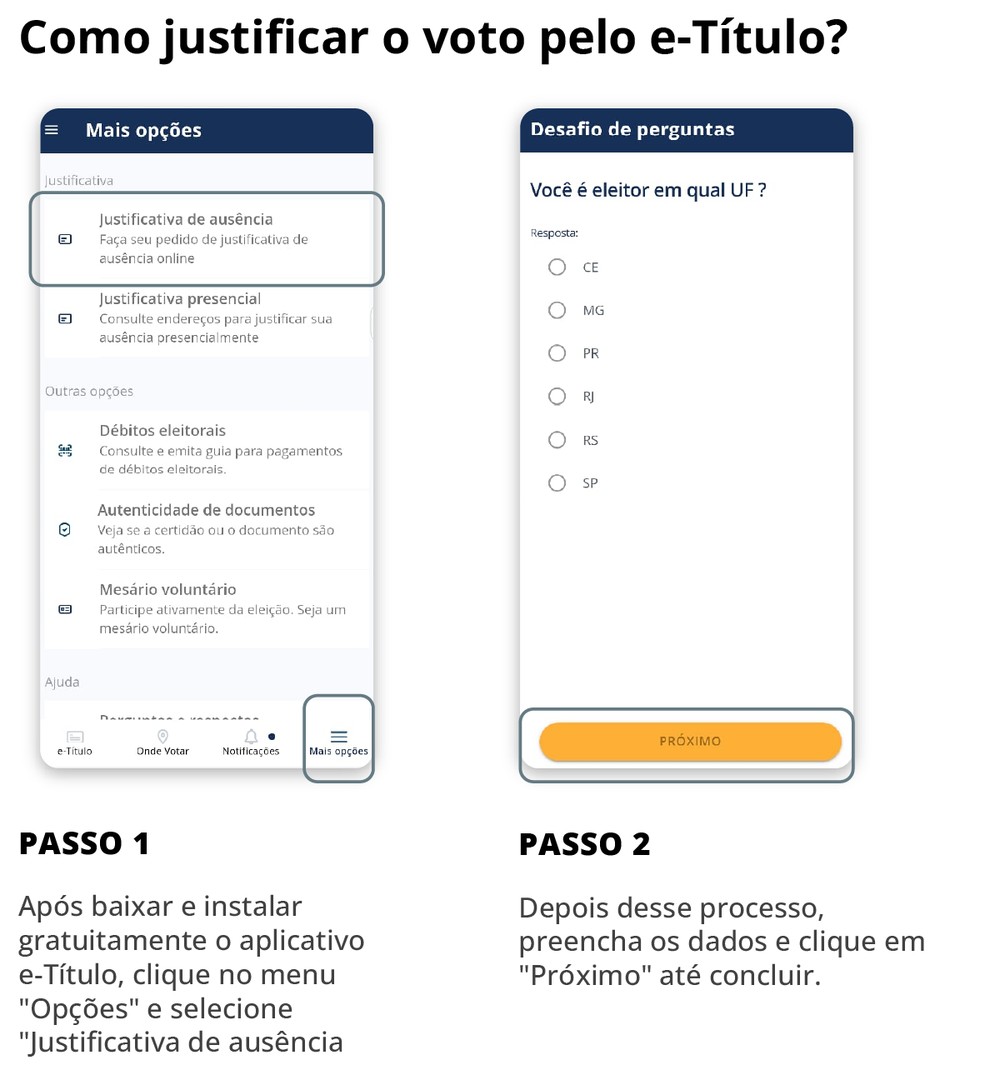Select the Onde Votar location pin icon
Viewport: 1000px width, 1085px height.
(x=162, y=734)
